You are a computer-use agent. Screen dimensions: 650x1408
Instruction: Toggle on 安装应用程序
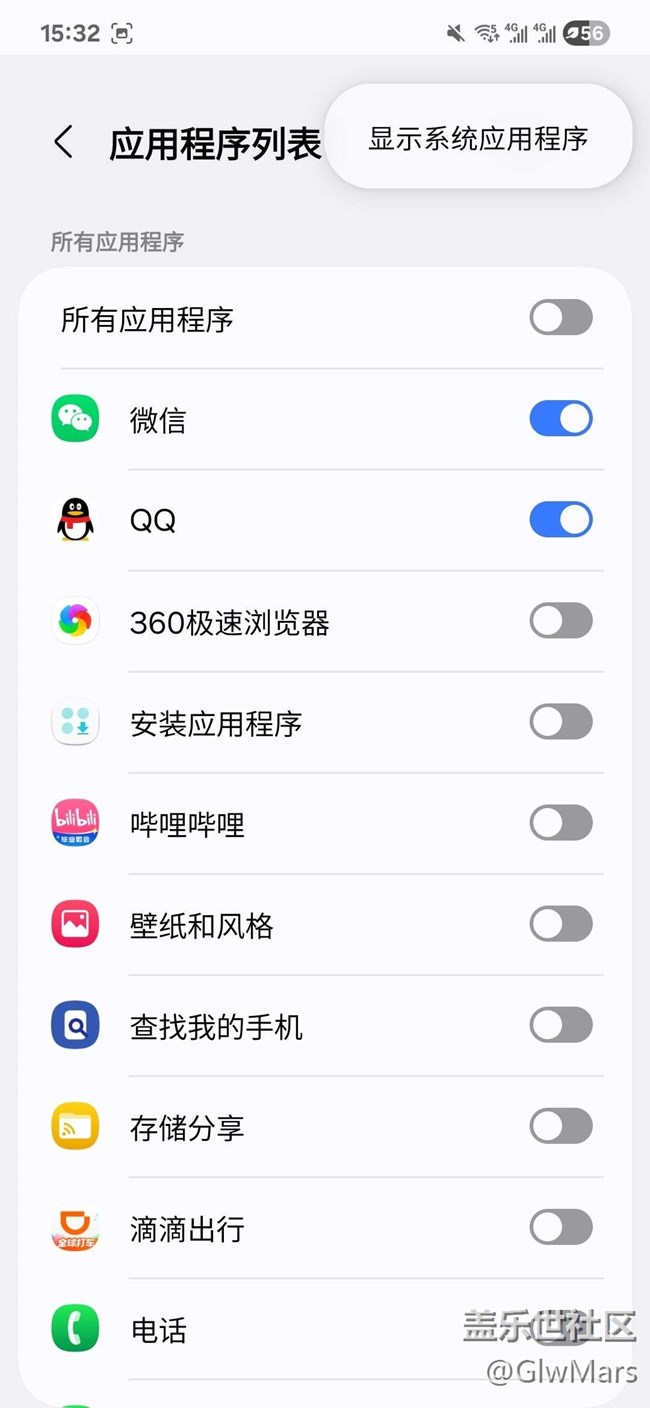pos(560,722)
